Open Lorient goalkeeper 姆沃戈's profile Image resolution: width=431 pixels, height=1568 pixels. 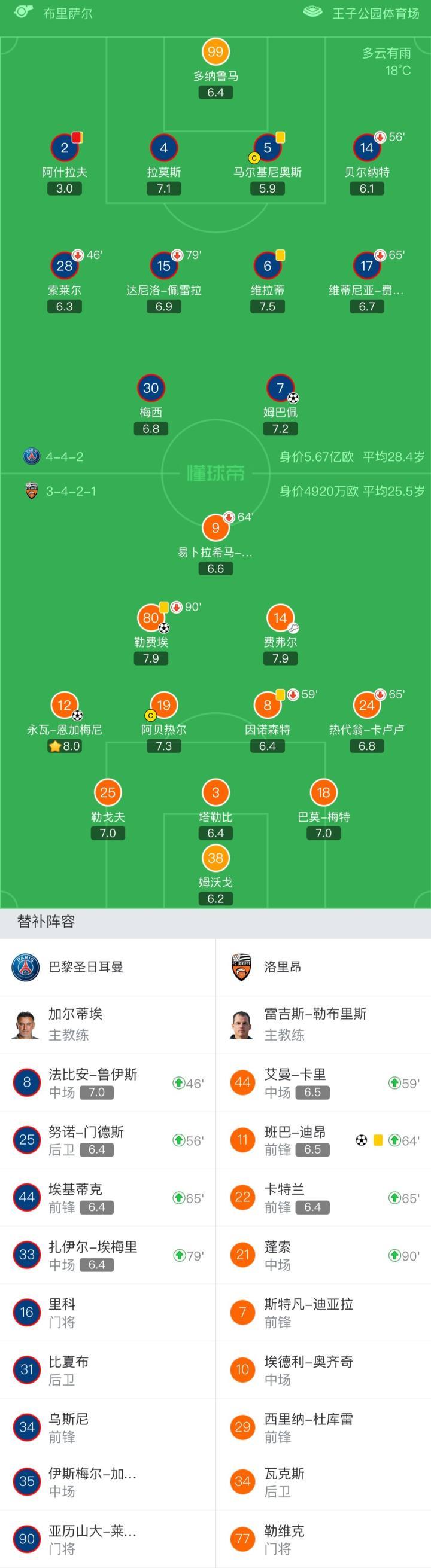pos(215,858)
